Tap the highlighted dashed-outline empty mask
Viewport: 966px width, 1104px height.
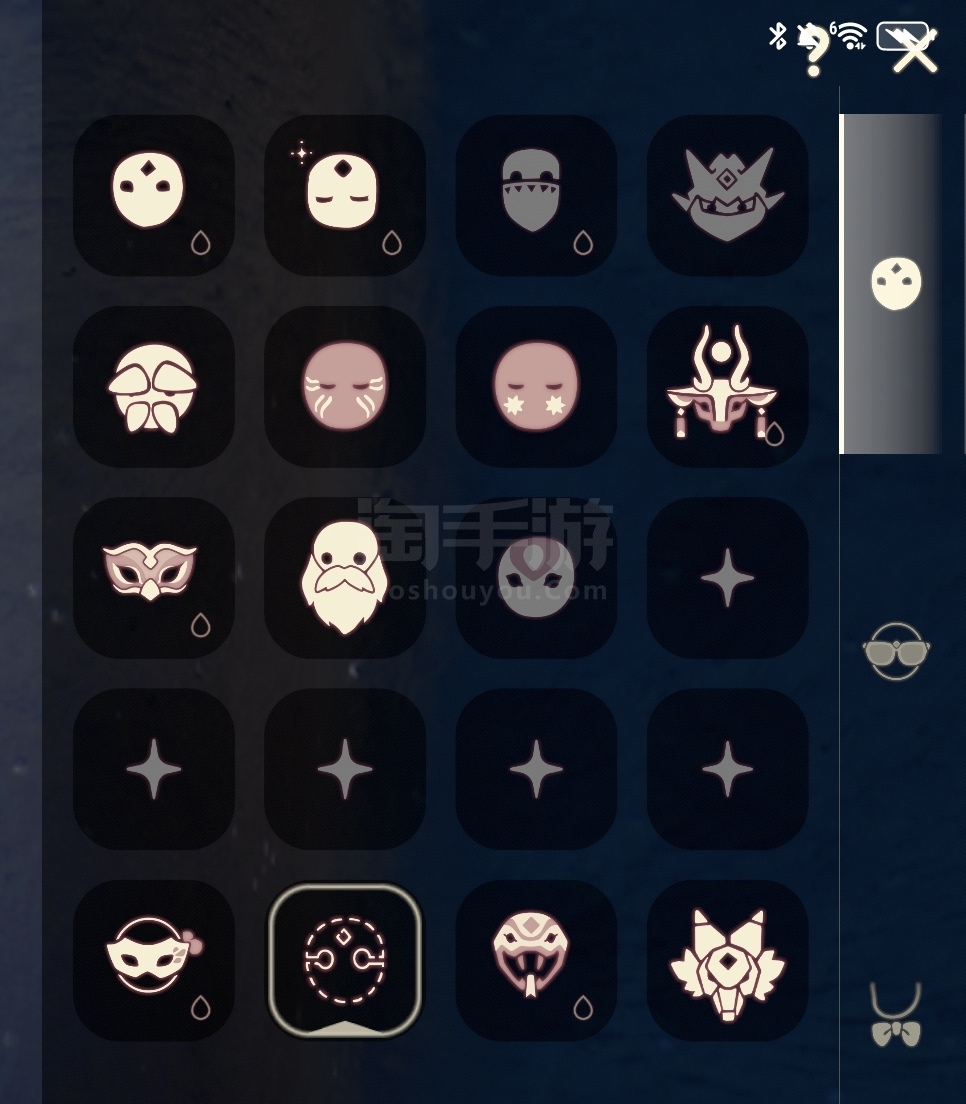coord(344,960)
